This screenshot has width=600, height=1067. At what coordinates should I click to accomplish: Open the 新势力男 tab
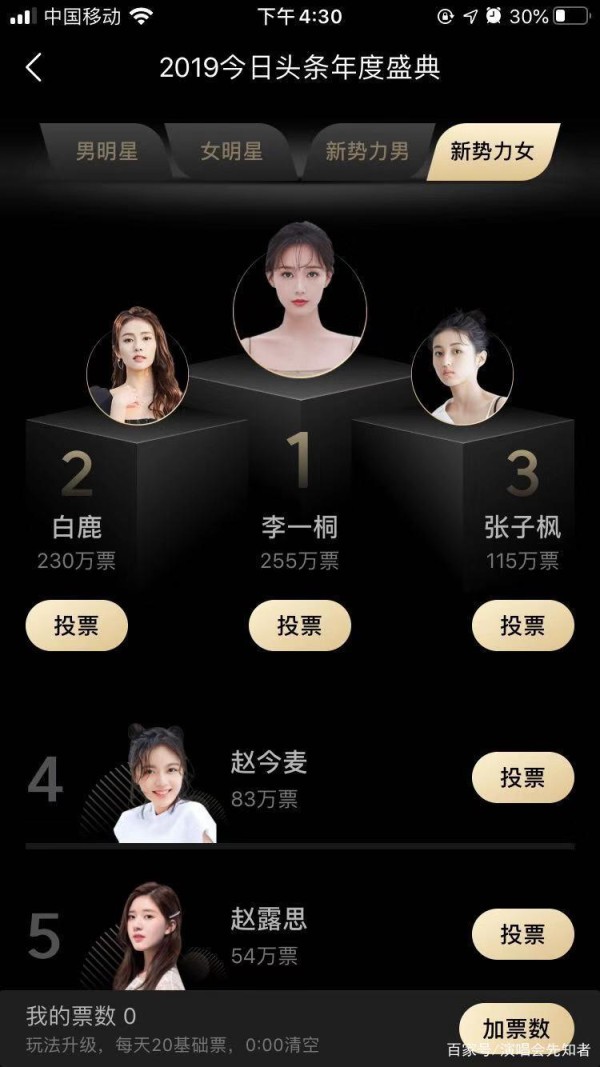click(x=366, y=152)
